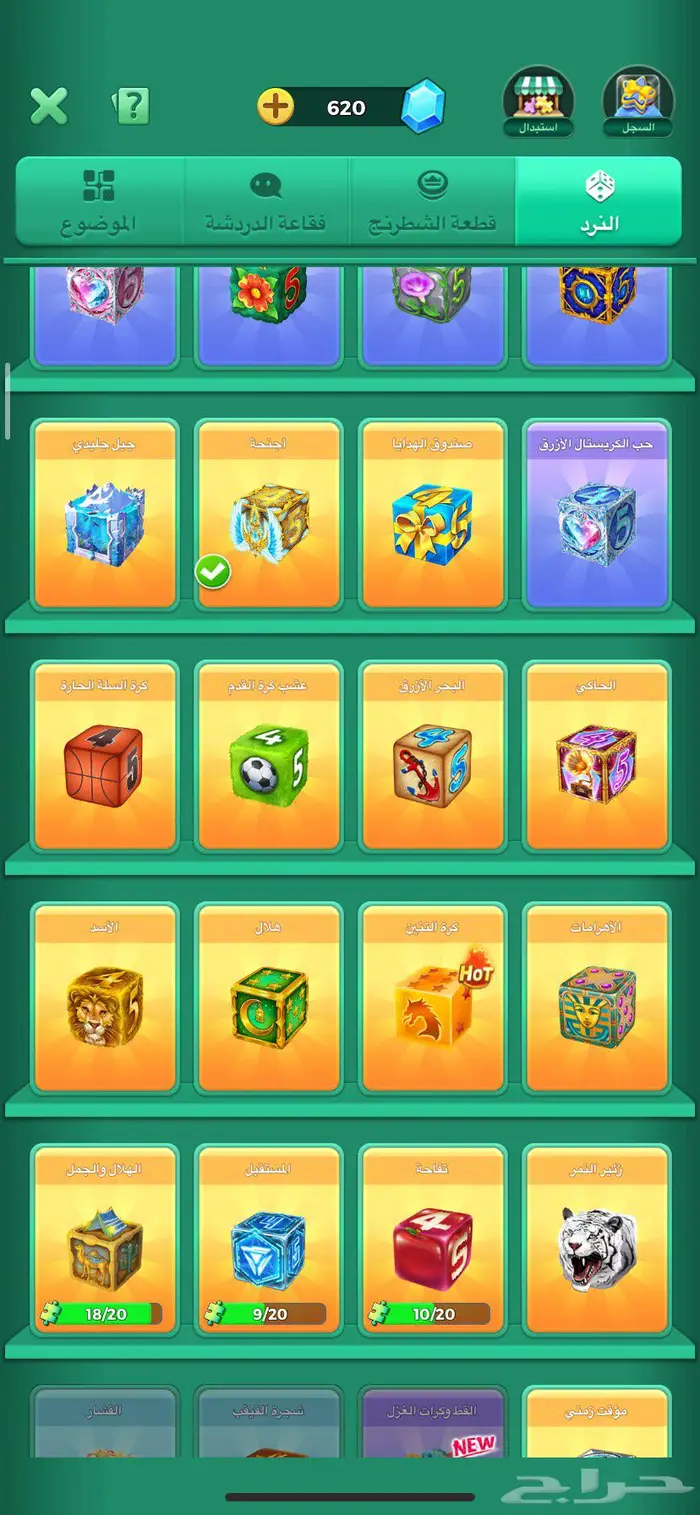Screen dimensions: 700x1515
Task: Switch to the الموضوع theme tab
Action: click(x=98, y=201)
